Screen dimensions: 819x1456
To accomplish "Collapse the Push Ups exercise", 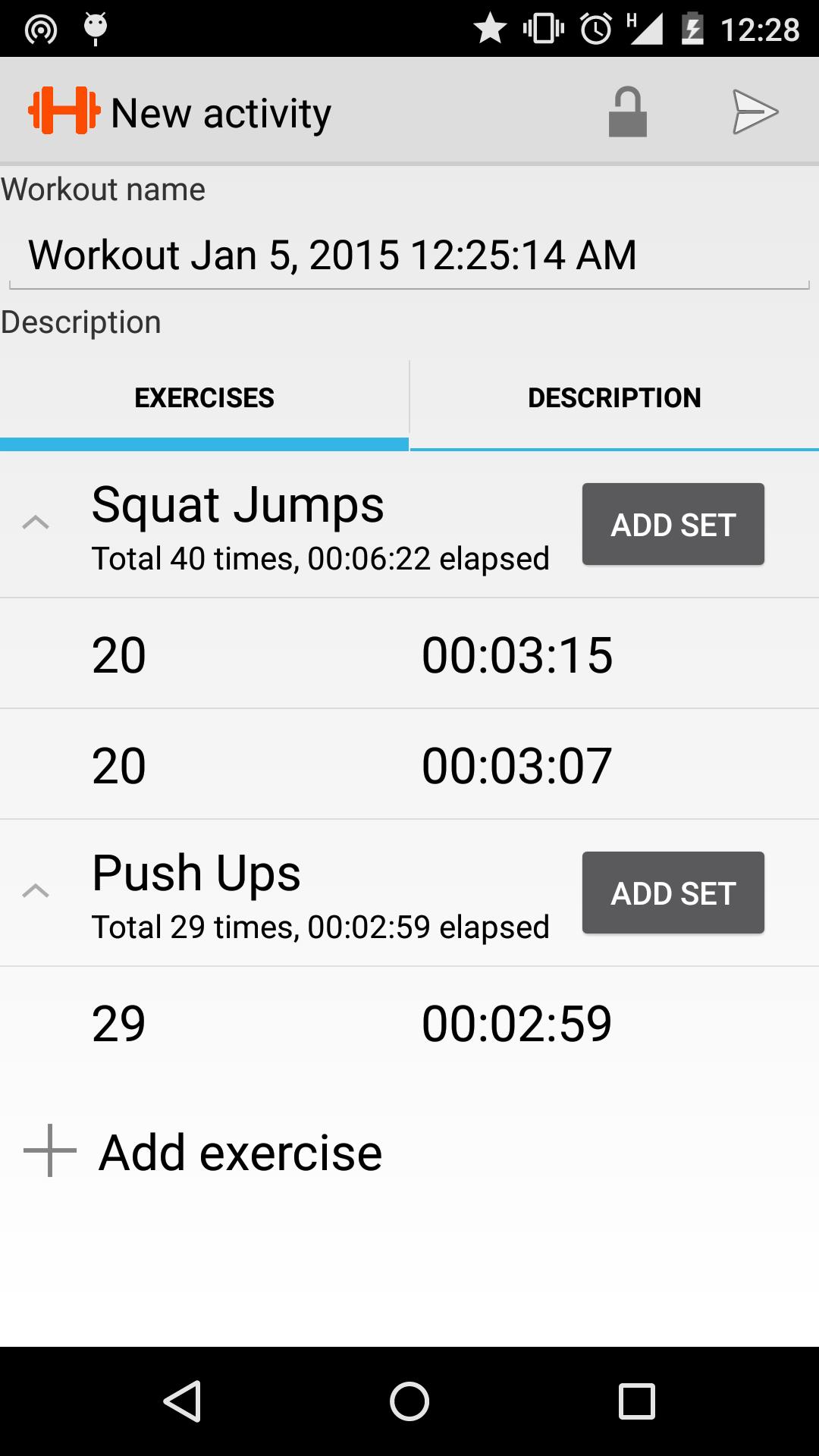I will click(36, 891).
